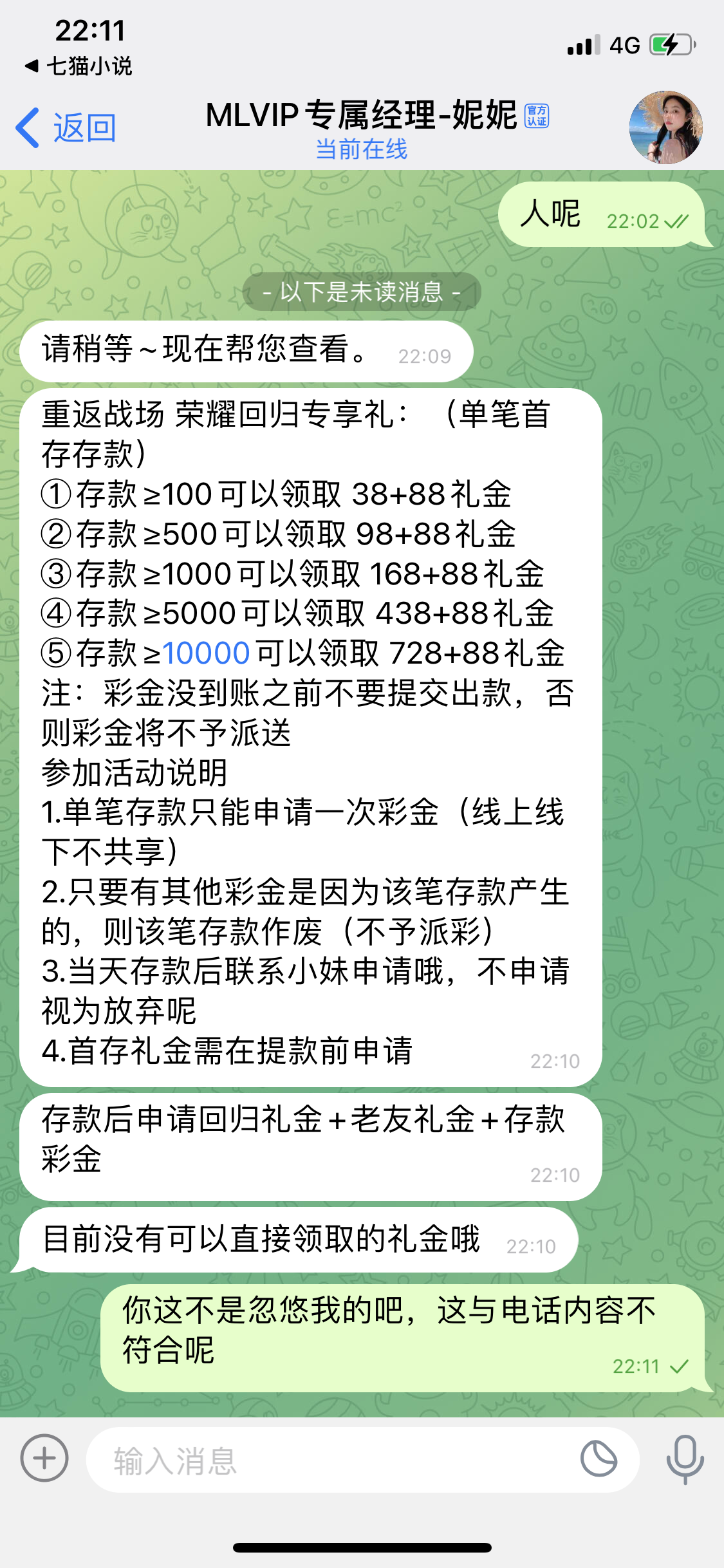The height and width of the screenshot is (1568, 724).
Task: Tap the plus attachment icon
Action: pyautogui.click(x=44, y=1459)
